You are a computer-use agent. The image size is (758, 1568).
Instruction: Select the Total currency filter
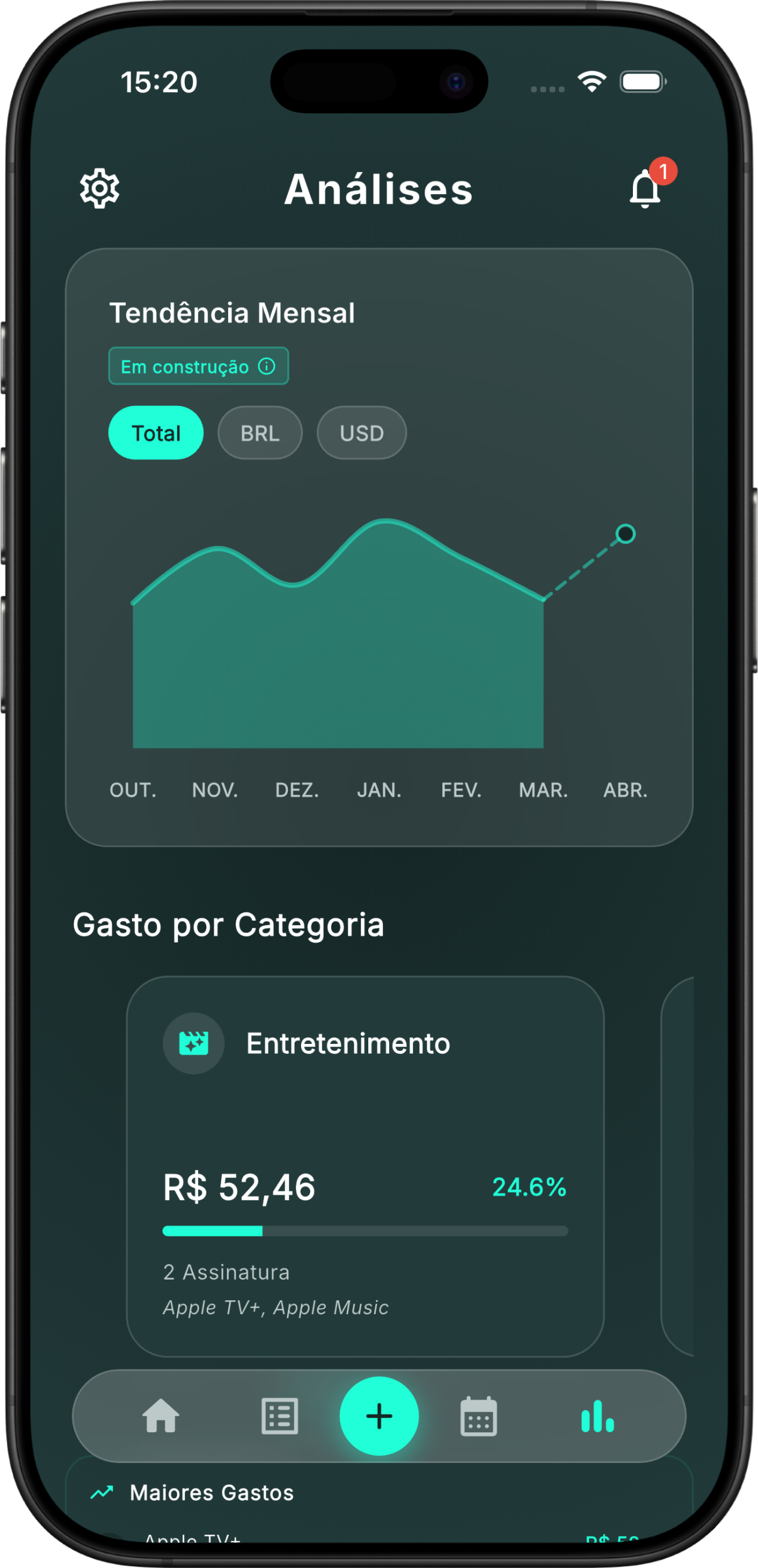coord(155,432)
